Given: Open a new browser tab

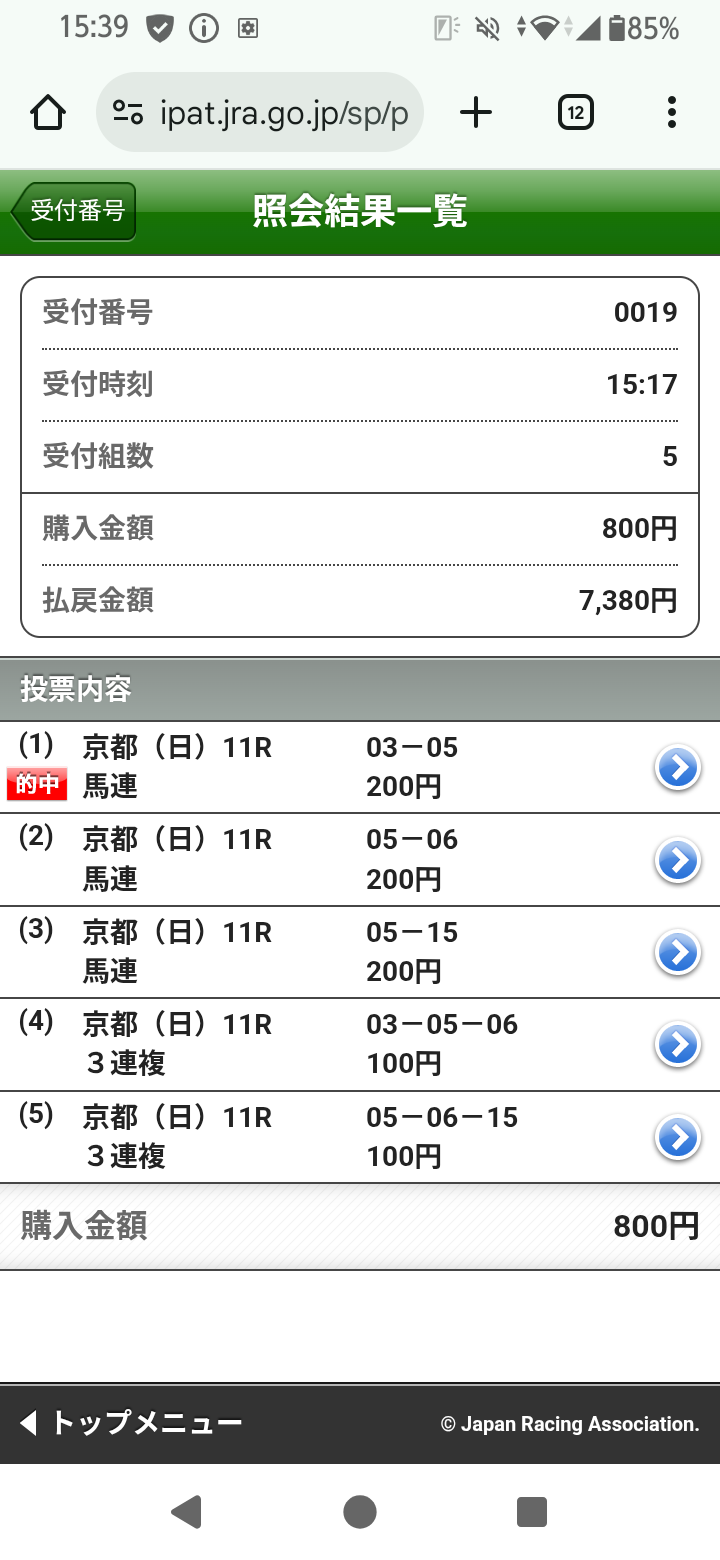Looking at the screenshot, I should pyautogui.click(x=476, y=113).
